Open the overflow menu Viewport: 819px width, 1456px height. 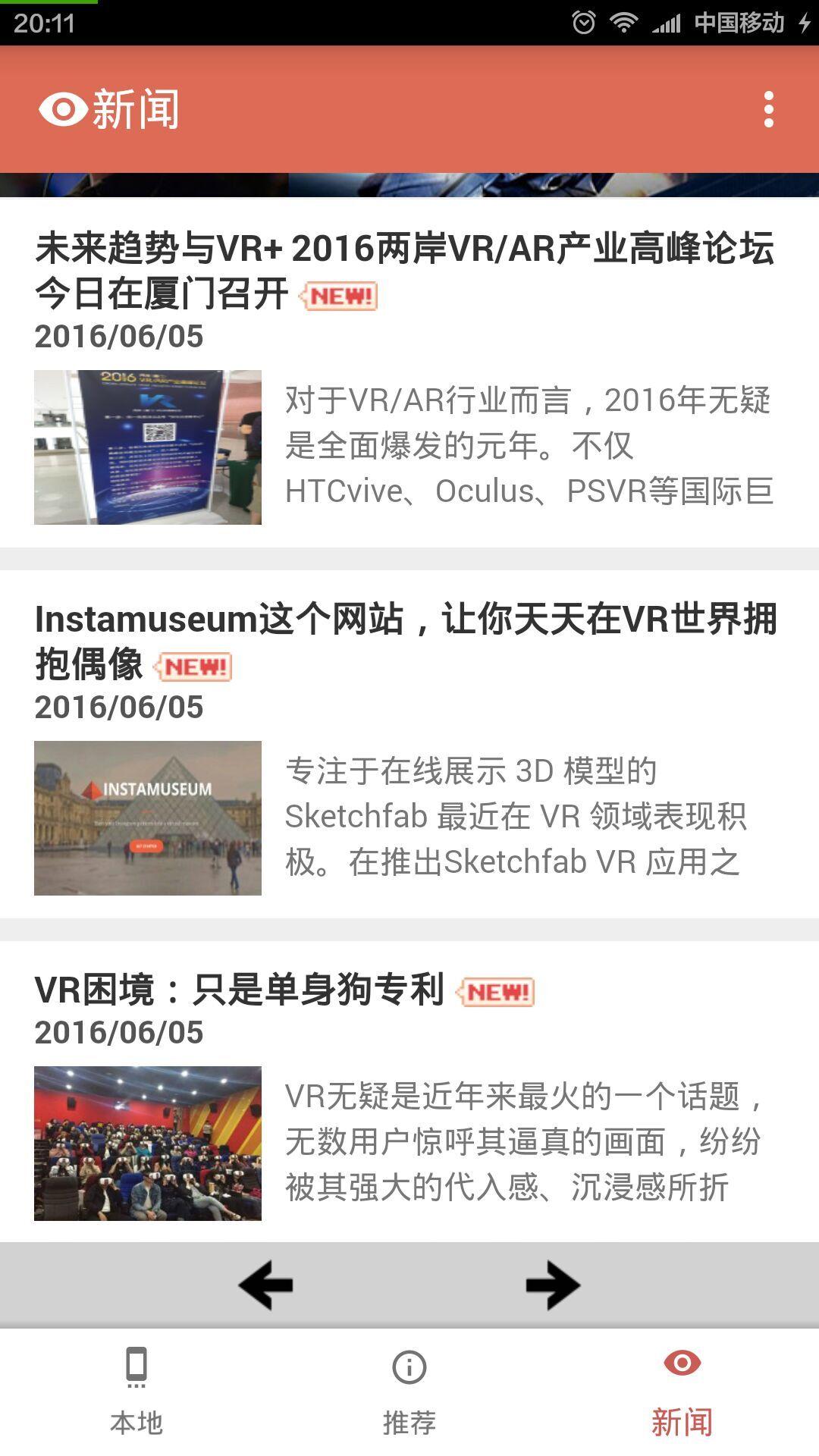point(768,110)
